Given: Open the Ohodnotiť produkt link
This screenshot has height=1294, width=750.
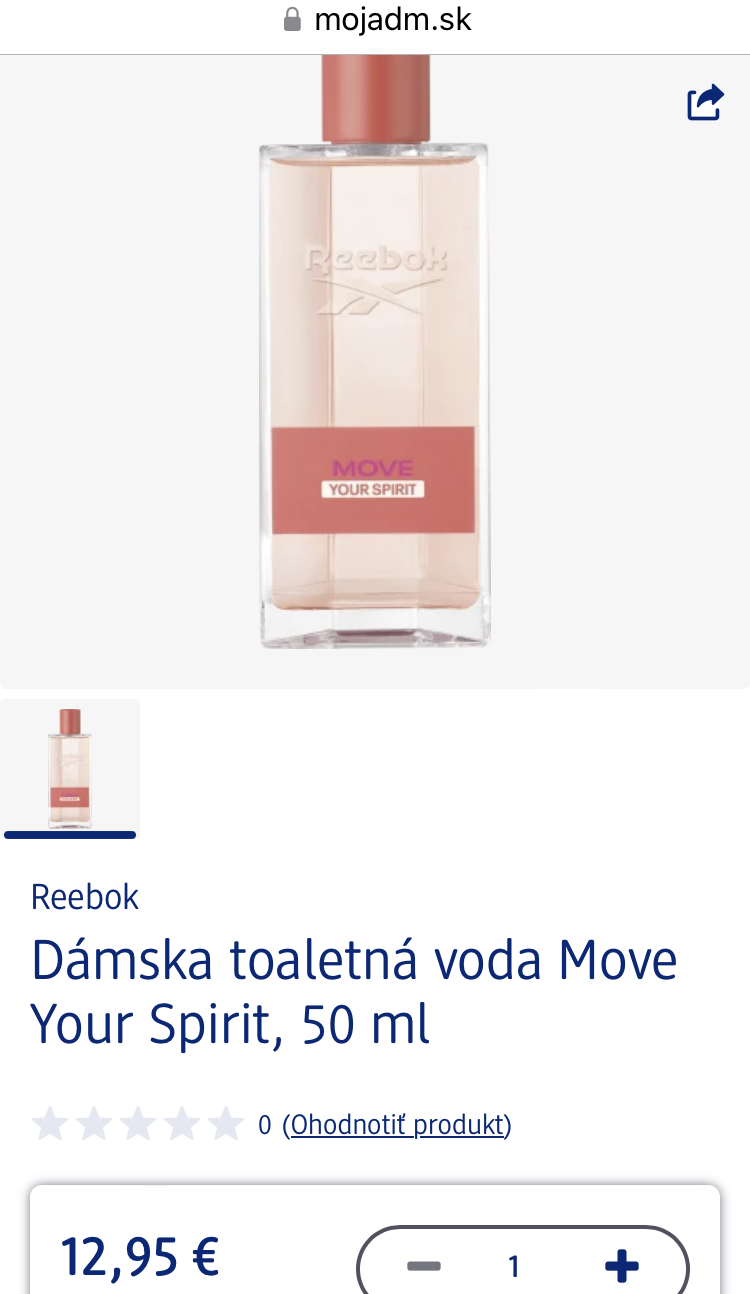Looking at the screenshot, I should (x=397, y=1125).
